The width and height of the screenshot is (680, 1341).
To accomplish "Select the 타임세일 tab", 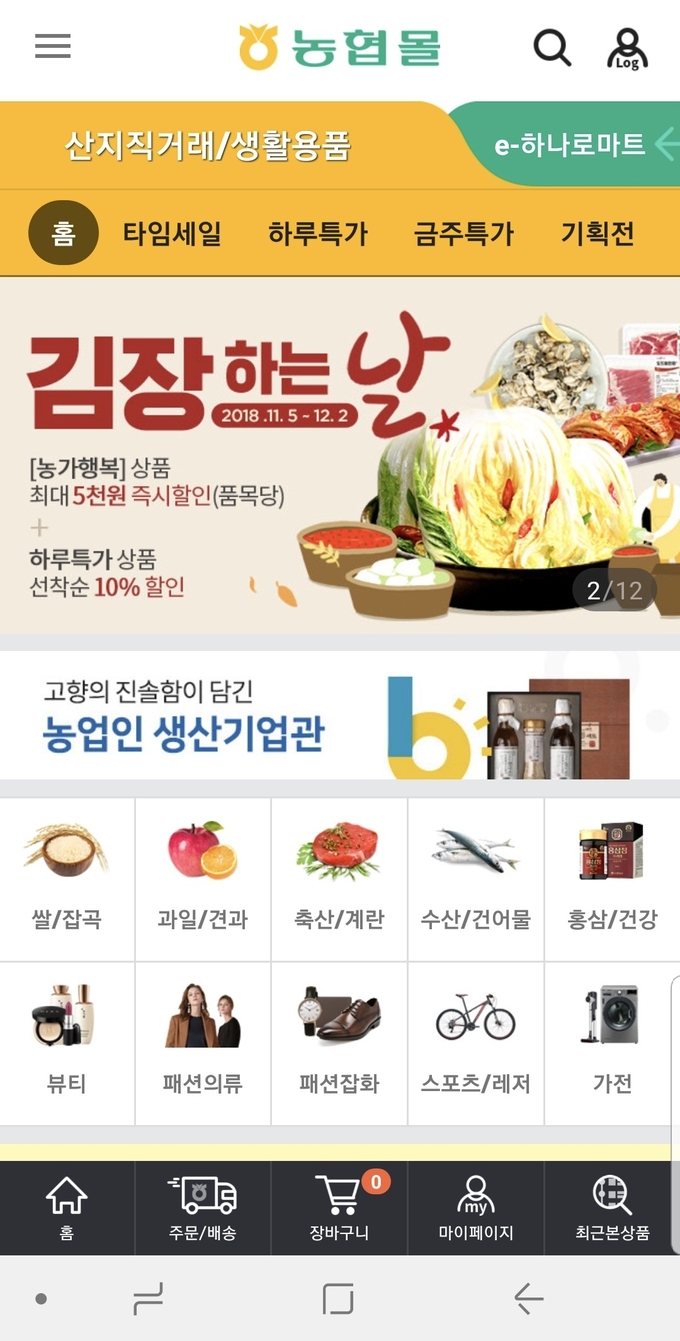I will click(x=172, y=234).
